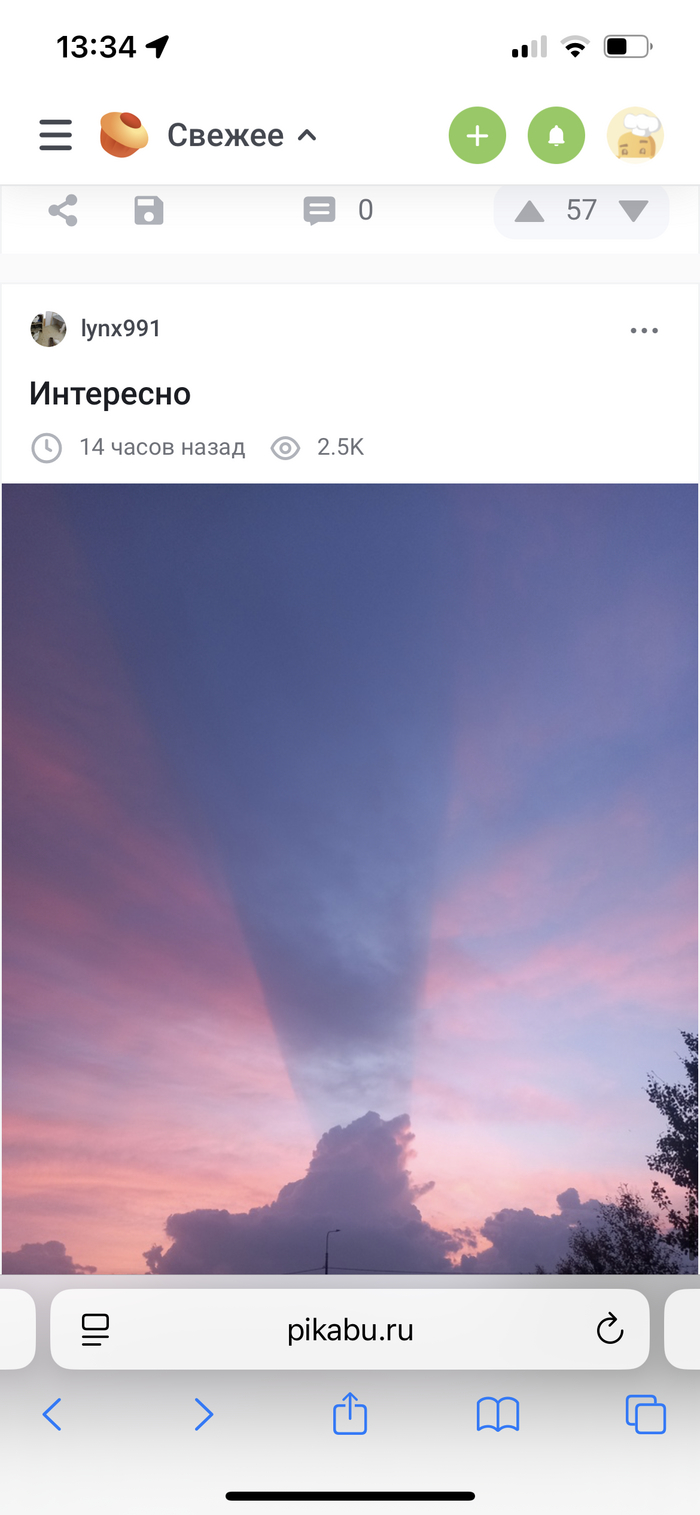
Task: Tap the pikabu.ru address bar
Action: point(350,1330)
